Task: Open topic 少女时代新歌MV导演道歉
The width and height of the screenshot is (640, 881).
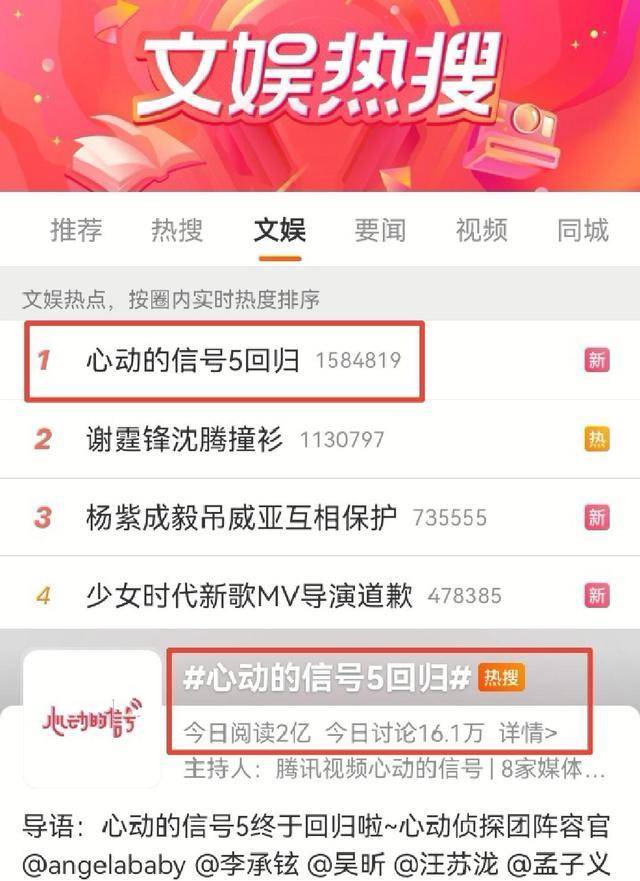Action: point(250,596)
